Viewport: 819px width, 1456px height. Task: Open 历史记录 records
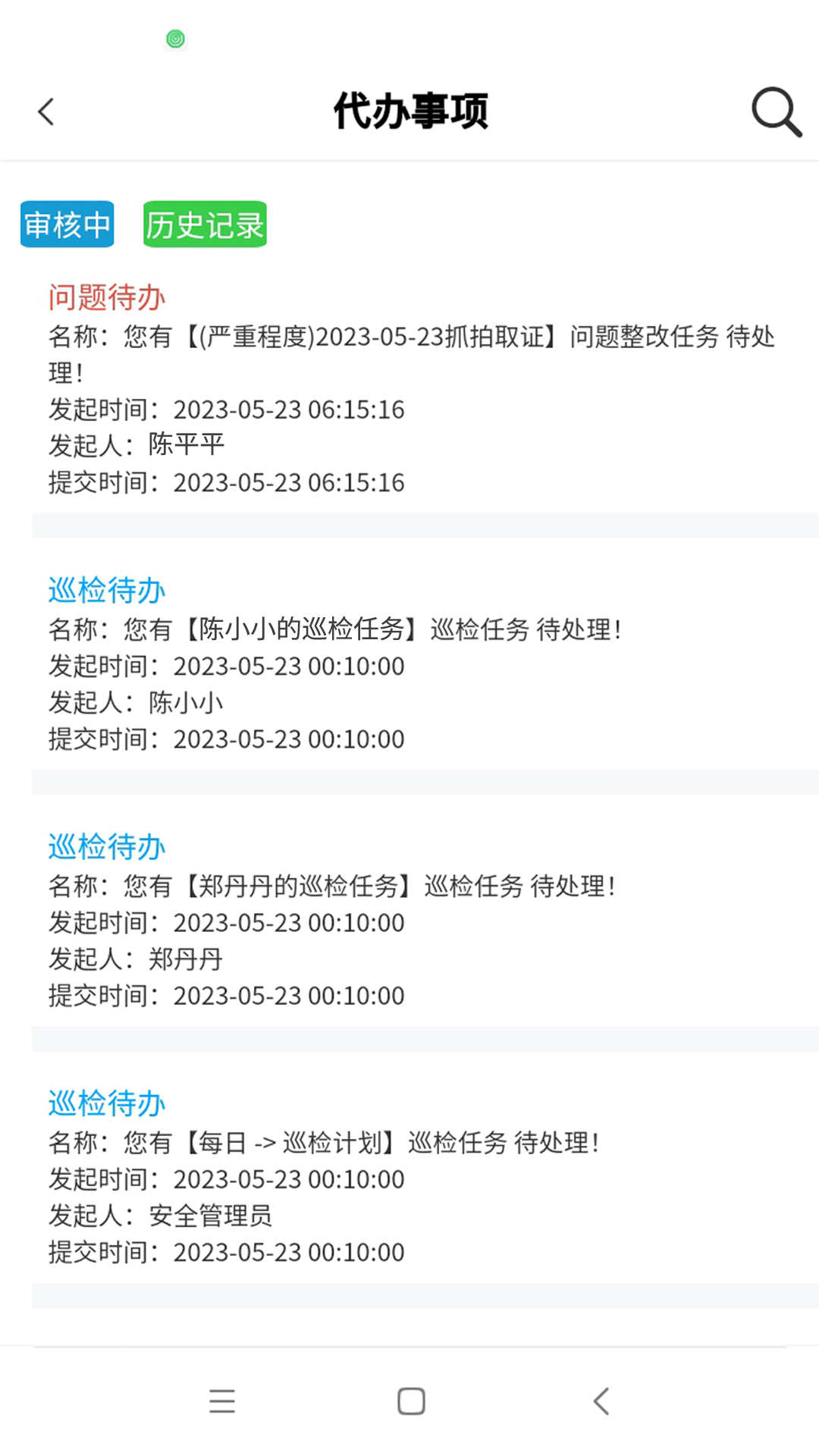[x=205, y=224]
